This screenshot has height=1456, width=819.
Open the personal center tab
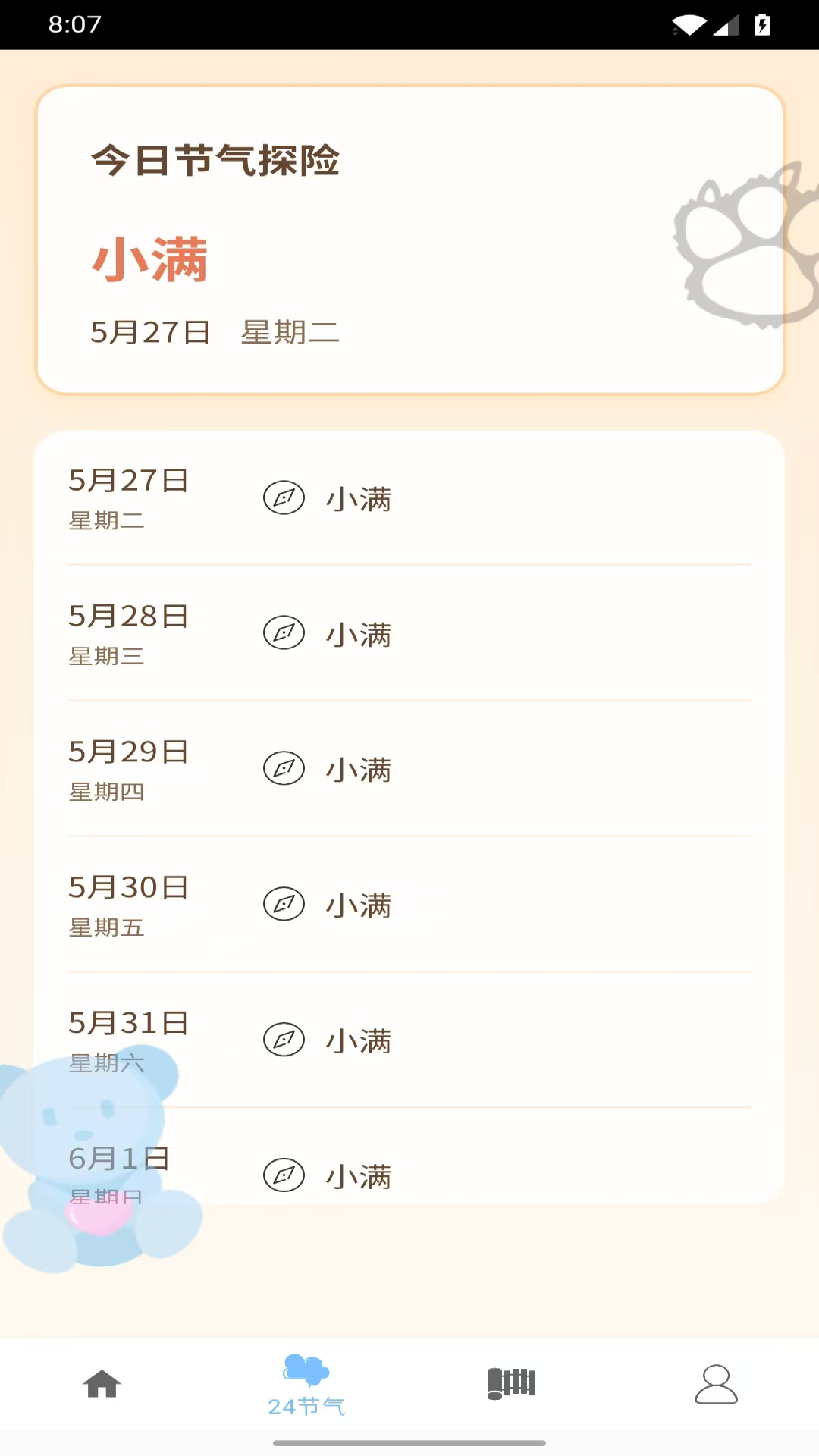(x=716, y=1382)
